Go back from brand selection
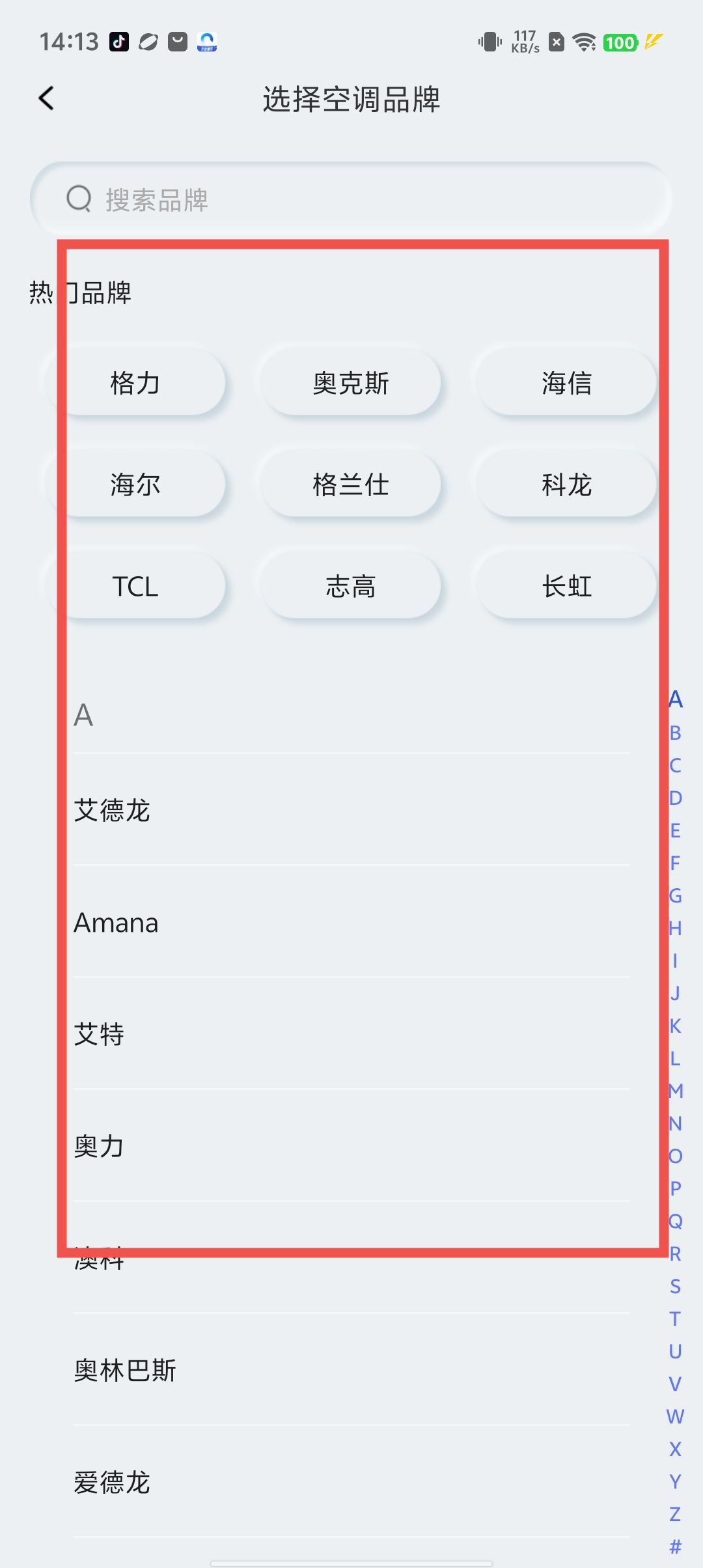 [46, 99]
